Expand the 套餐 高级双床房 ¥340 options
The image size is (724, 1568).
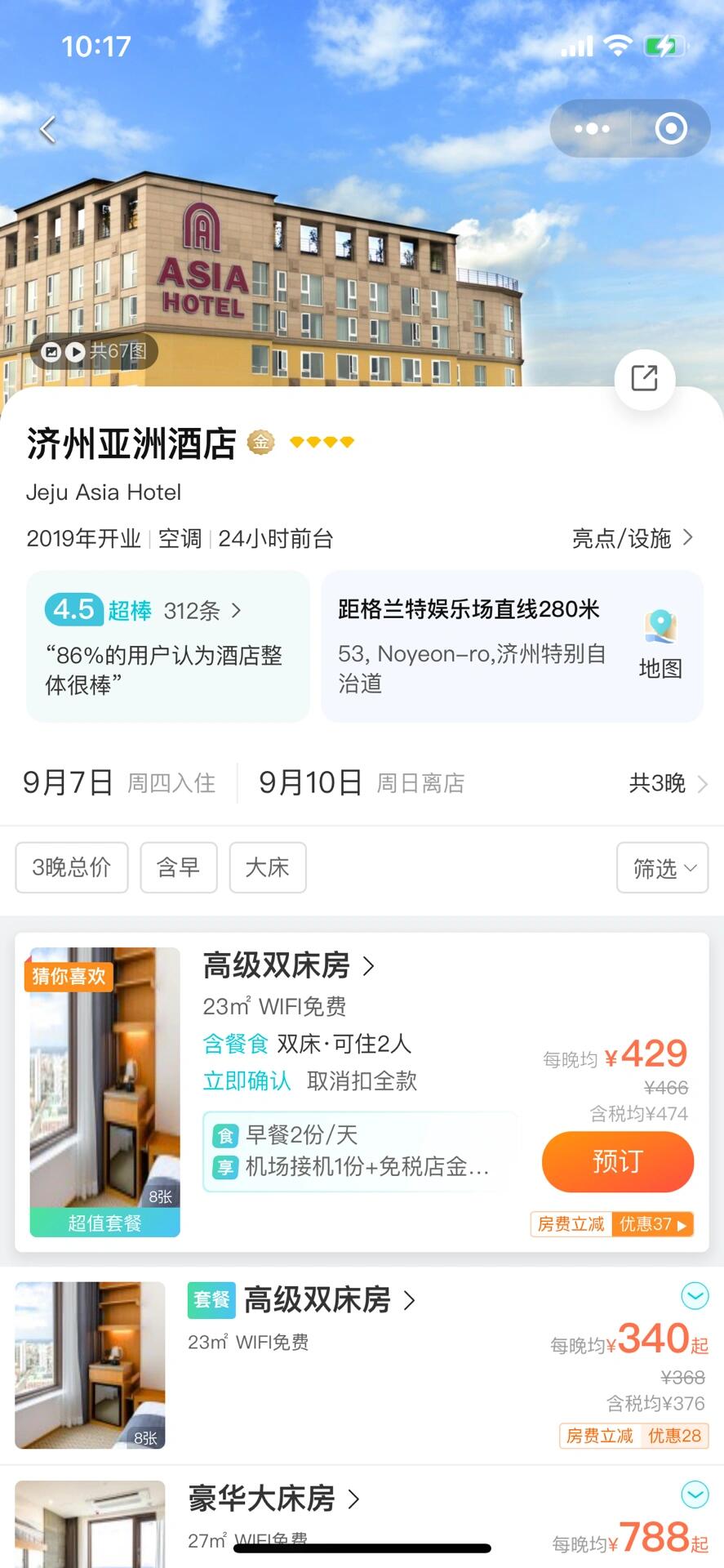pyautogui.click(x=695, y=1295)
